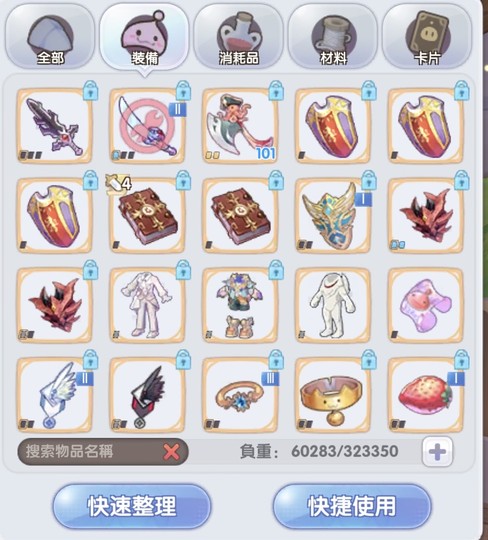Tap the 快捷使用 button
Image resolution: width=488 pixels, height=540 pixels.
point(352,506)
